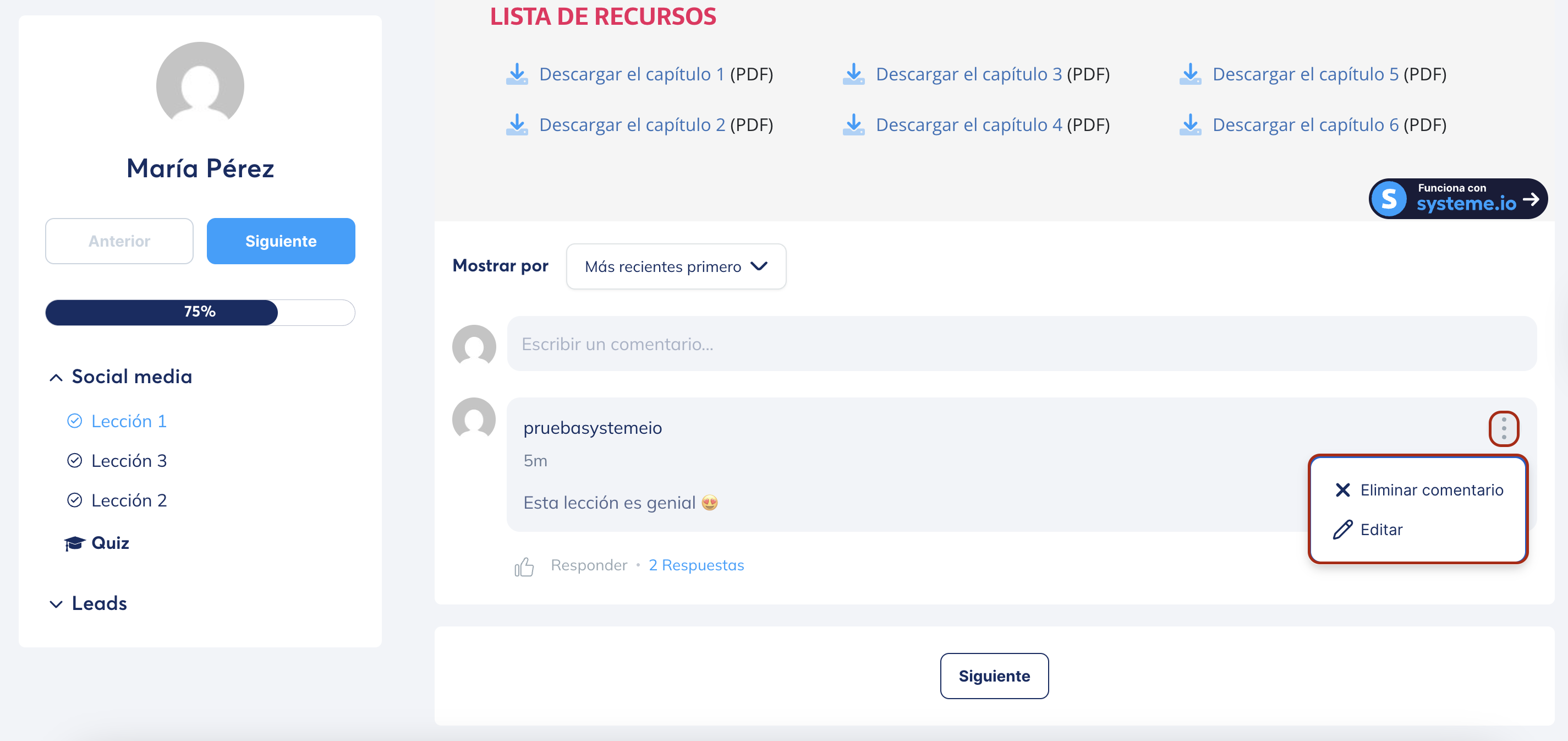Open the three-dot menu on pruebasystemeio's comment
The width and height of the screenshot is (1568, 741).
click(1504, 429)
